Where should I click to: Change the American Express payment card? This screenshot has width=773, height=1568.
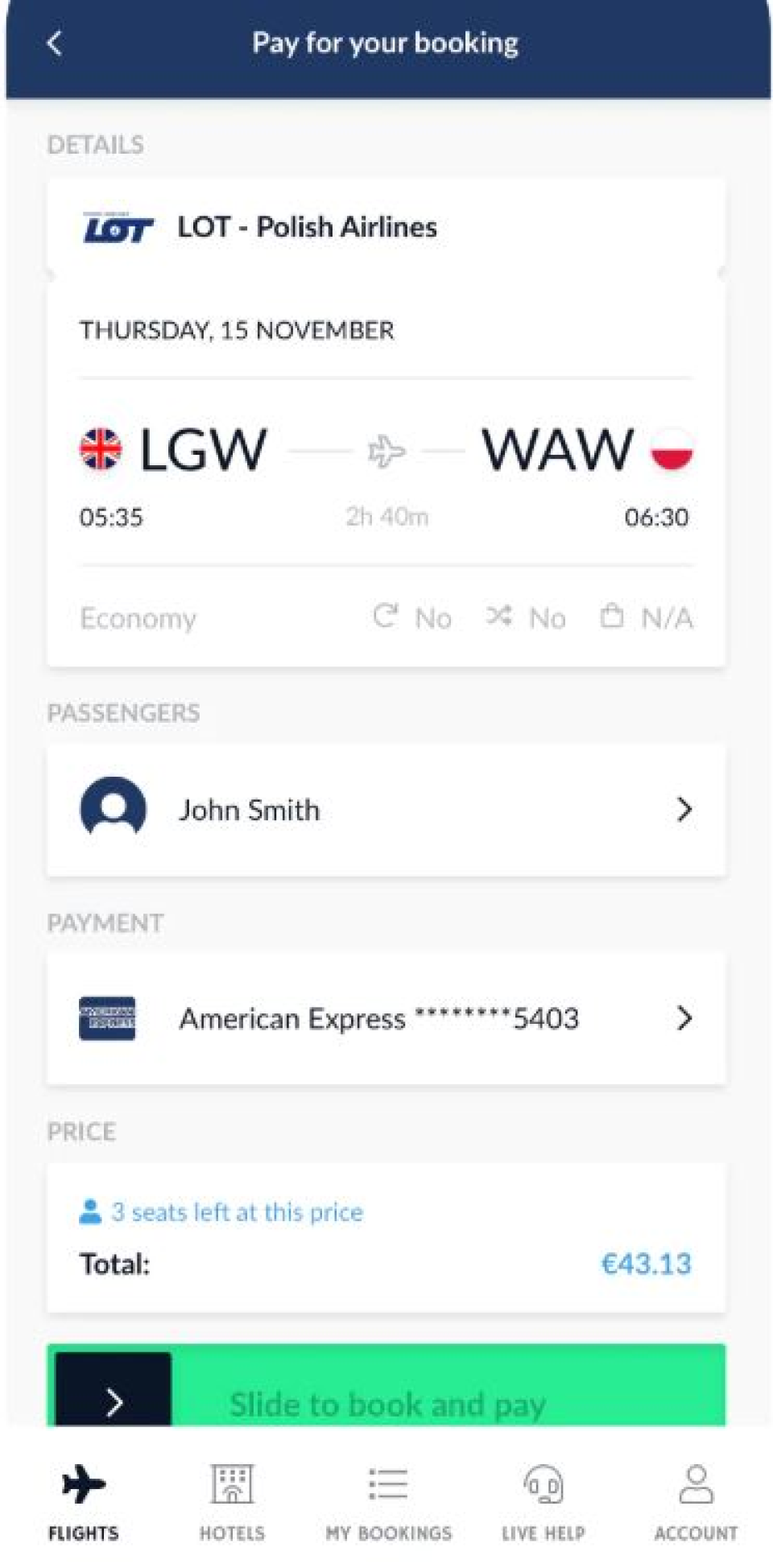coord(386,1019)
